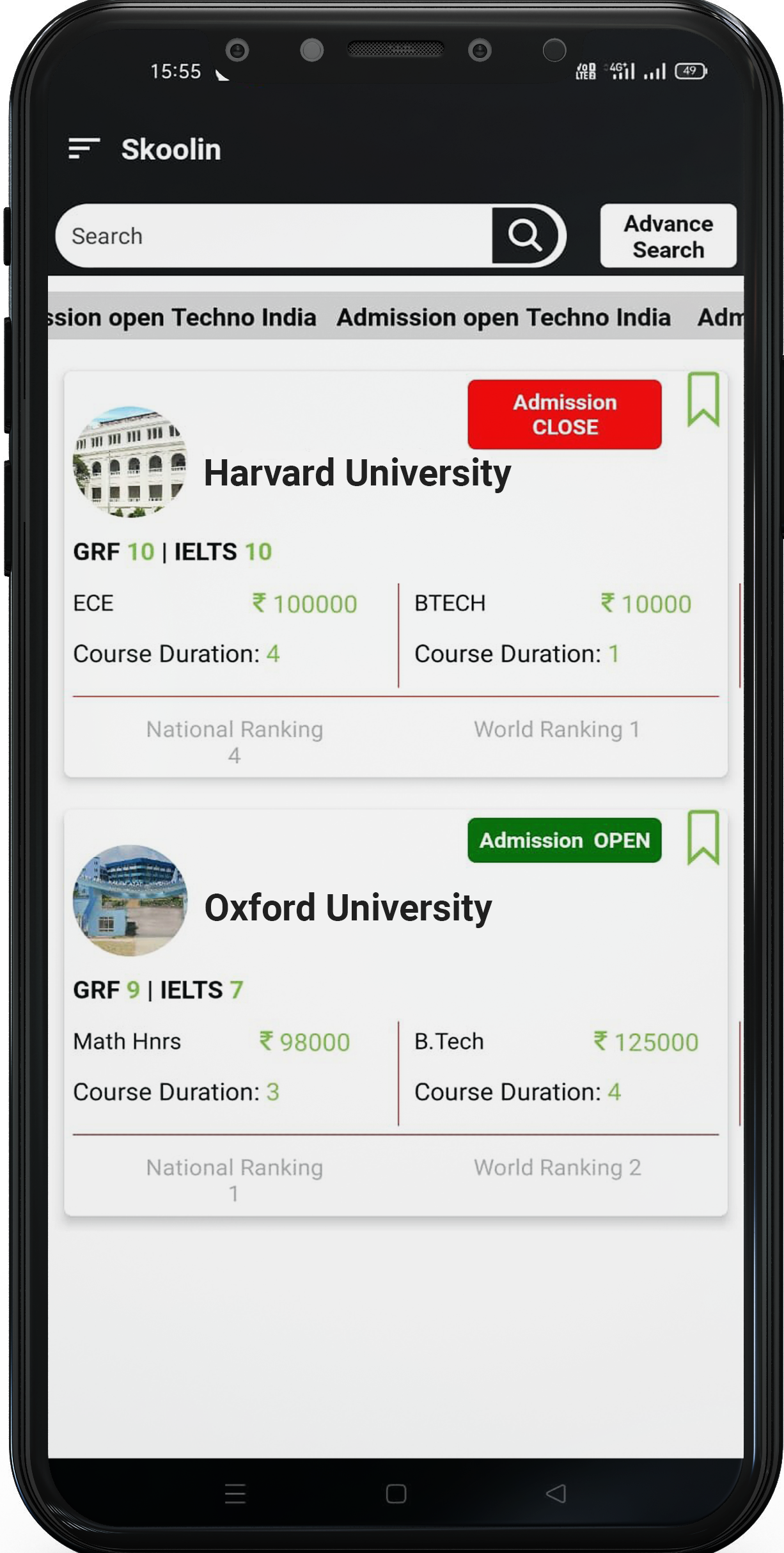784x1553 pixels.
Task: Open the Harvard University card
Action: tap(357, 473)
